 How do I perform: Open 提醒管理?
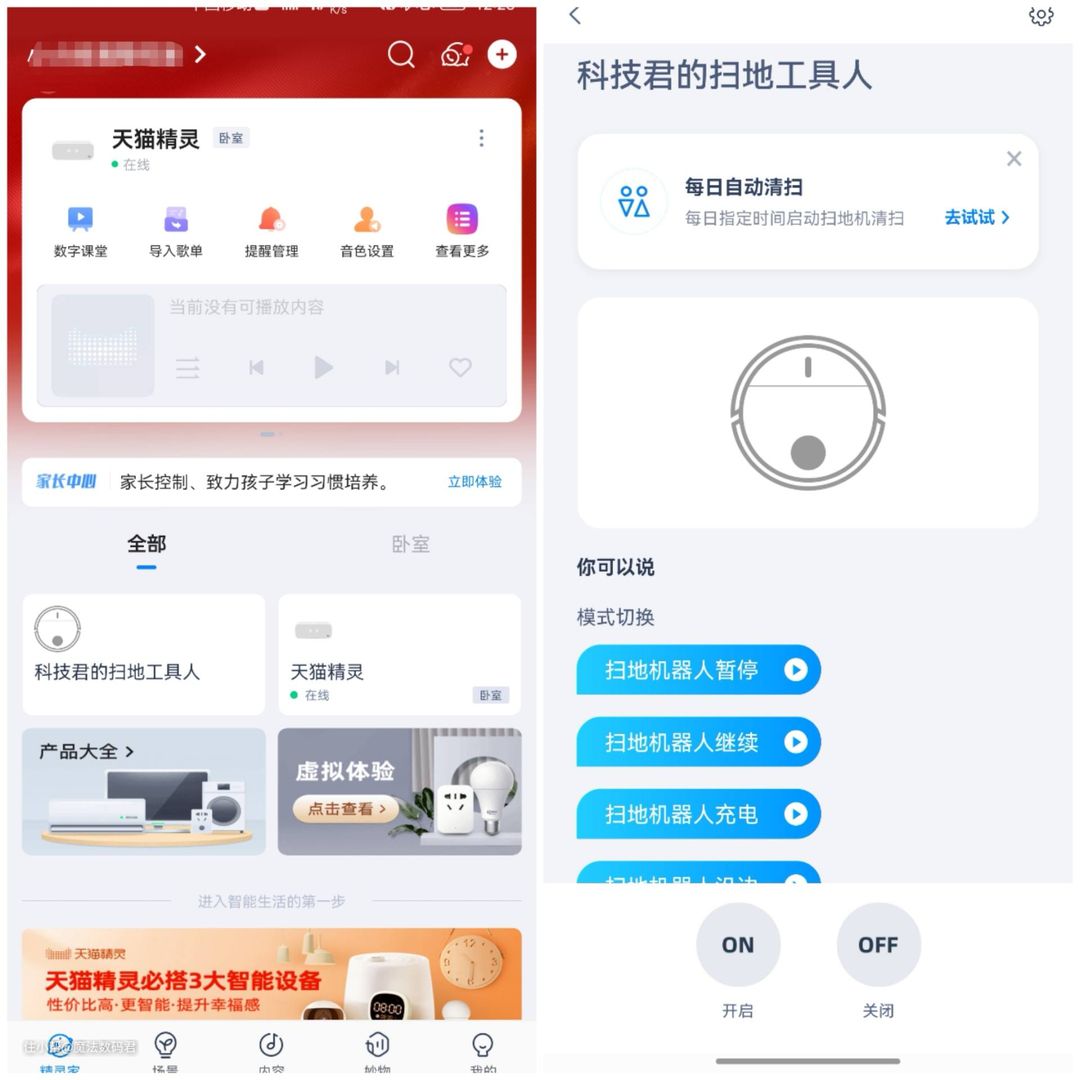(x=271, y=231)
